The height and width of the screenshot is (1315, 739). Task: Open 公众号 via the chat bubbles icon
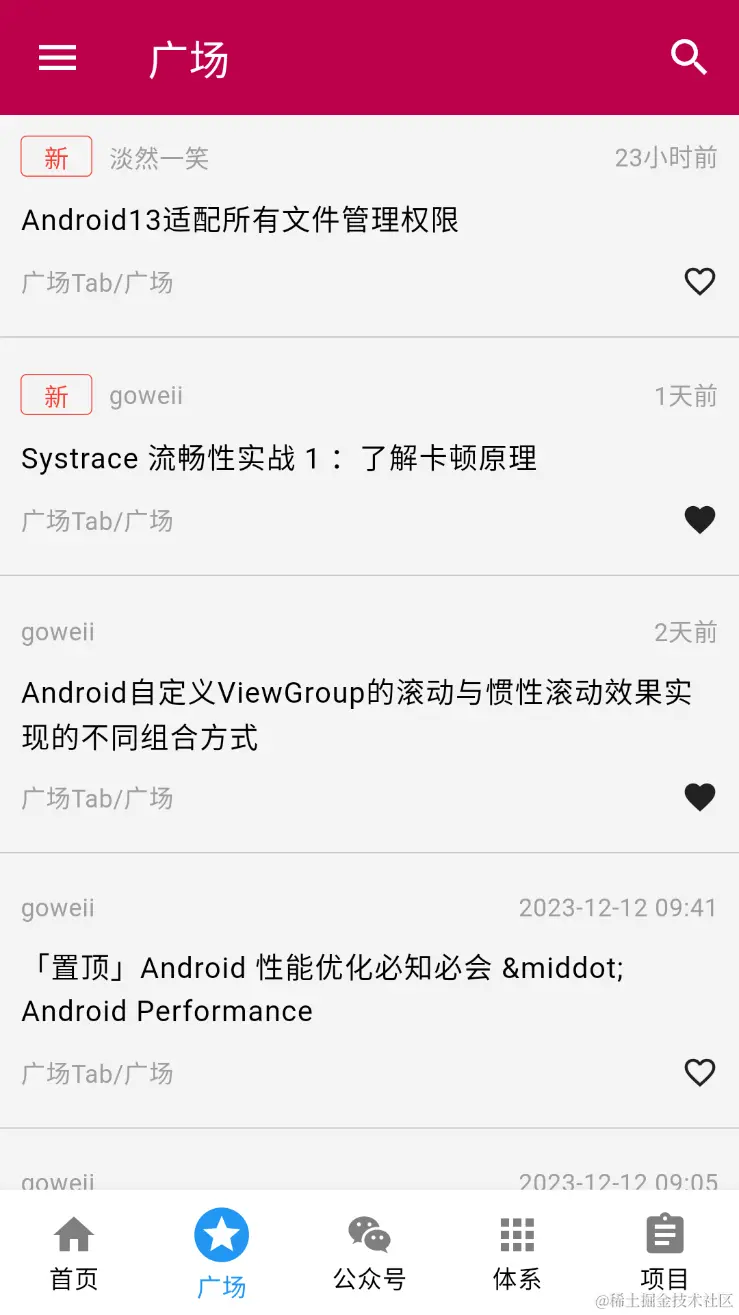(x=369, y=1236)
